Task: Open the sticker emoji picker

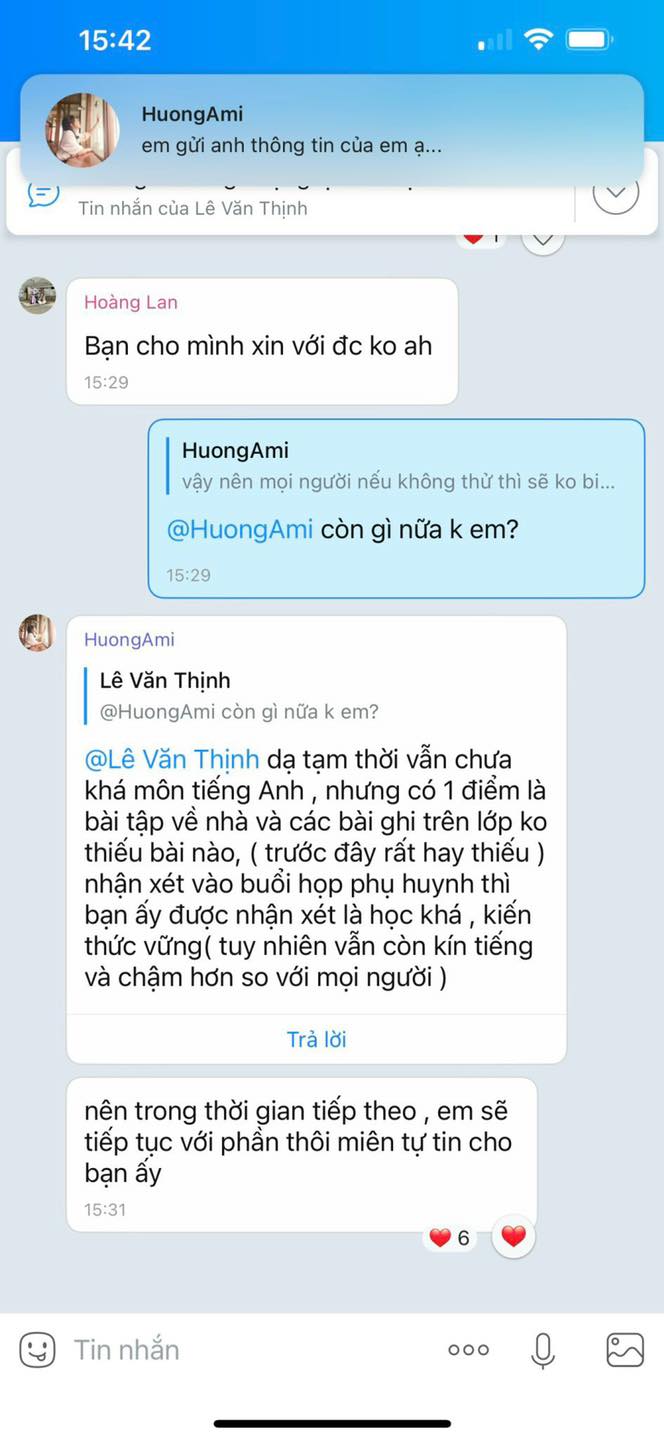Action: pos(37,1350)
